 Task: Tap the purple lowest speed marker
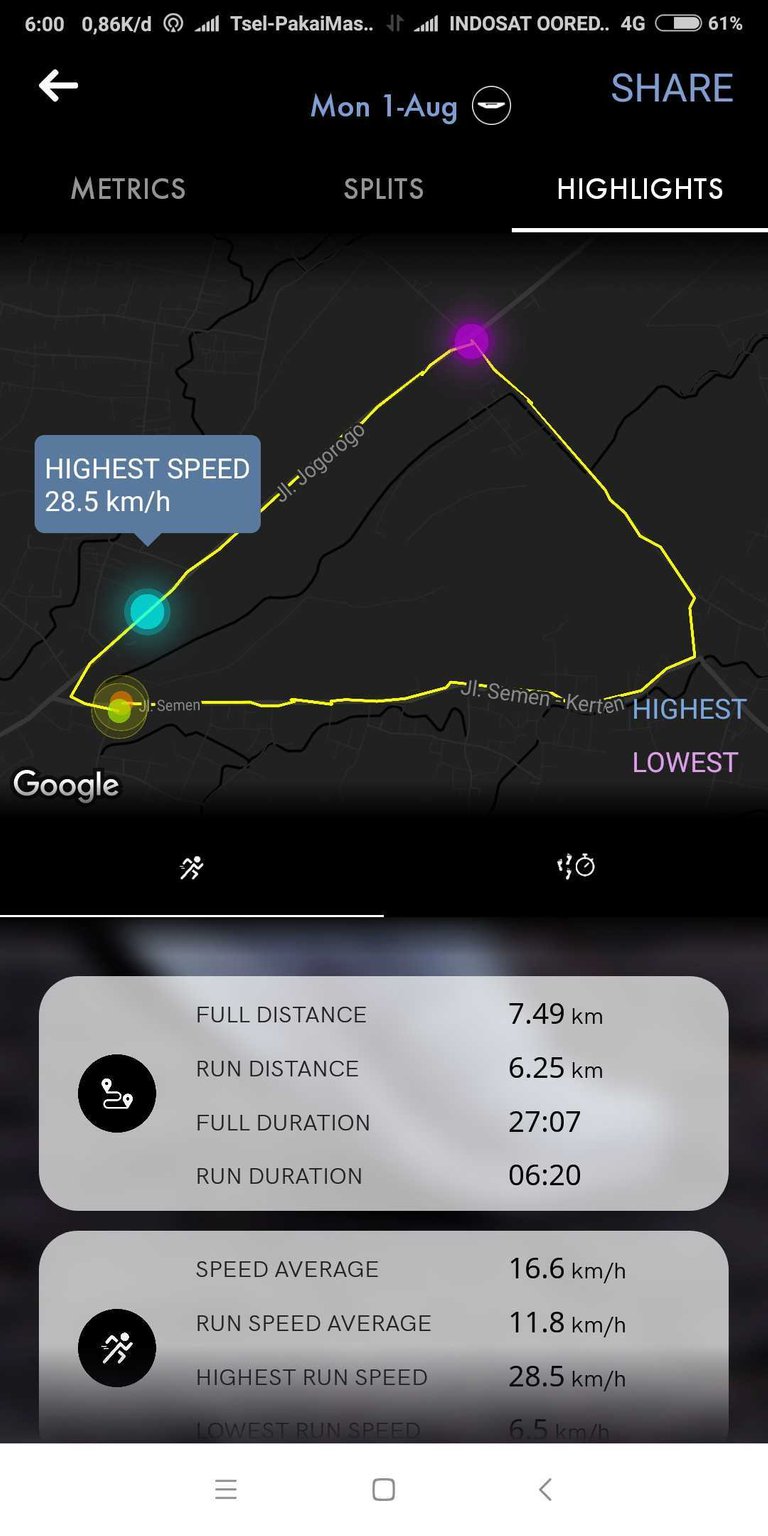point(471,340)
